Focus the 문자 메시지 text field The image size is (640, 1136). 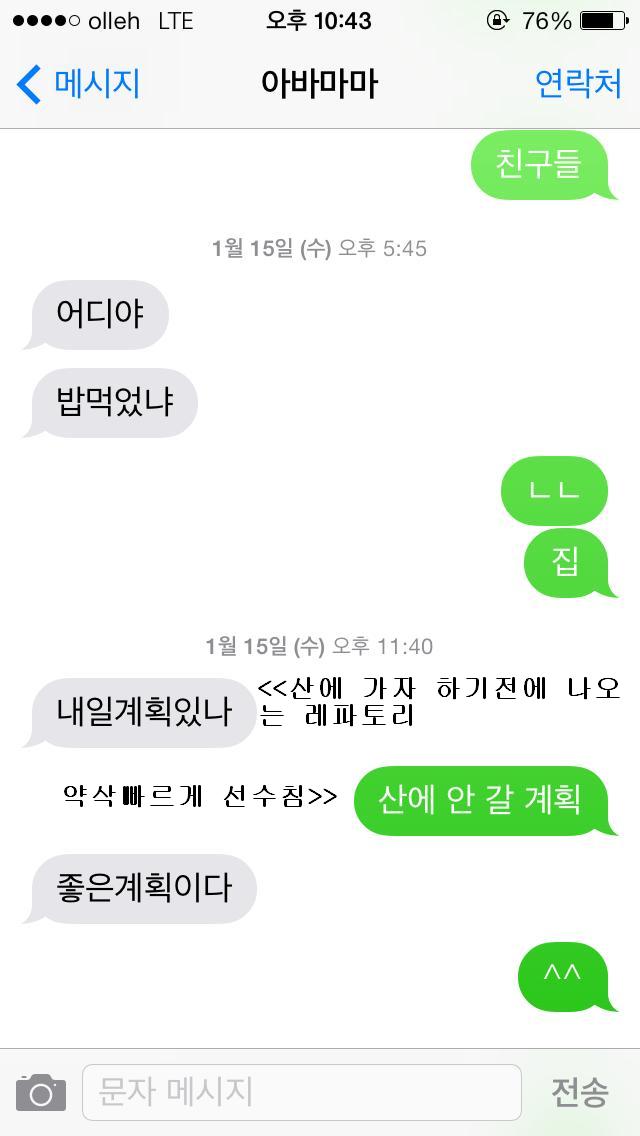[x=300, y=1092]
